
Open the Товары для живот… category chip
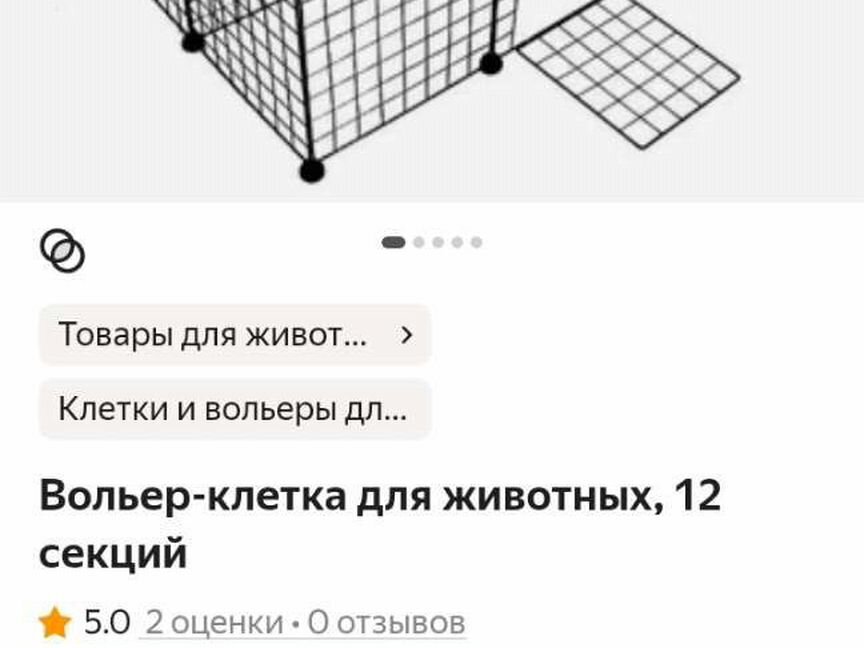click(235, 334)
